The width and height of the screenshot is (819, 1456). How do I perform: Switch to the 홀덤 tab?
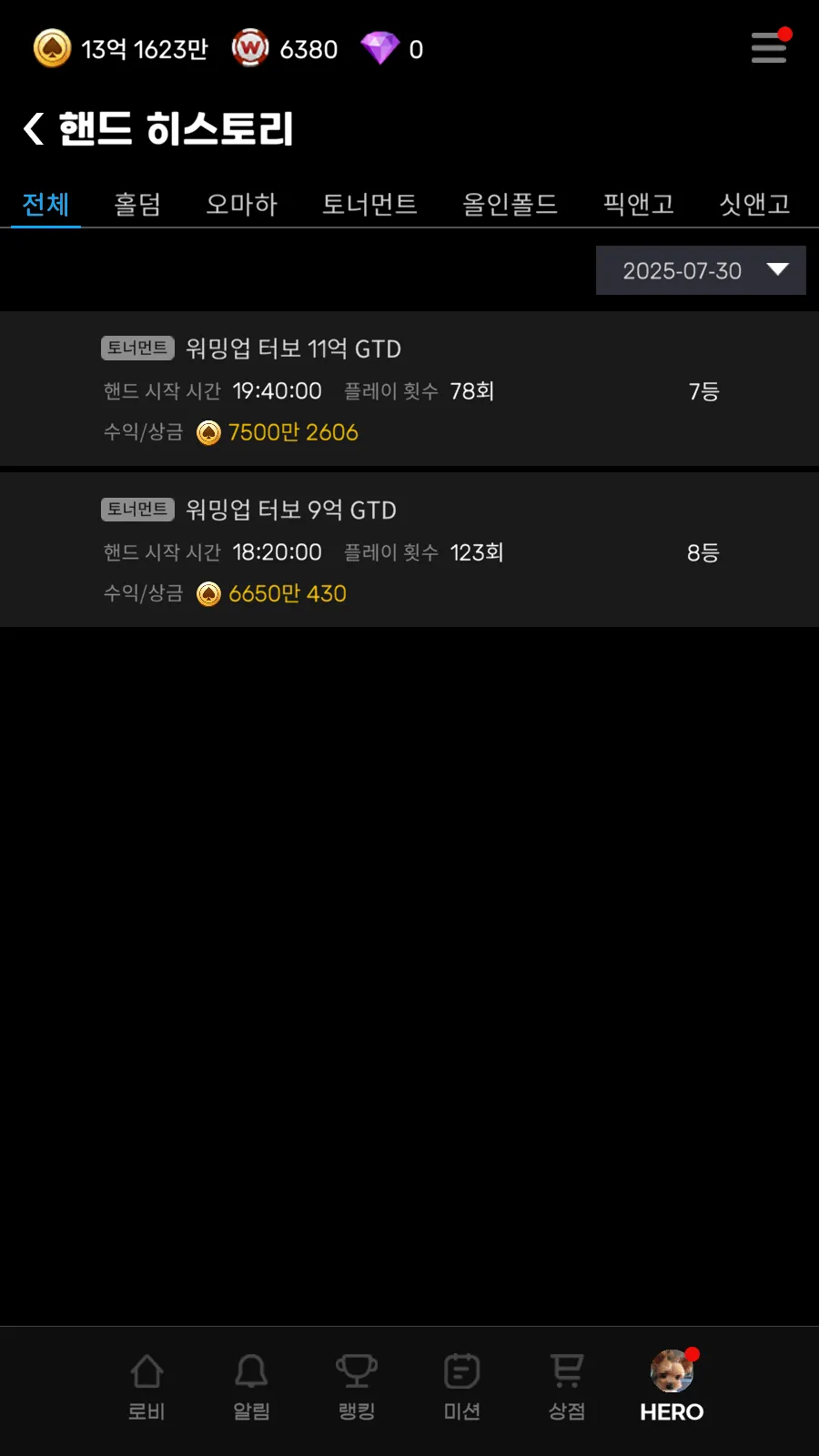pyautogui.click(x=137, y=204)
